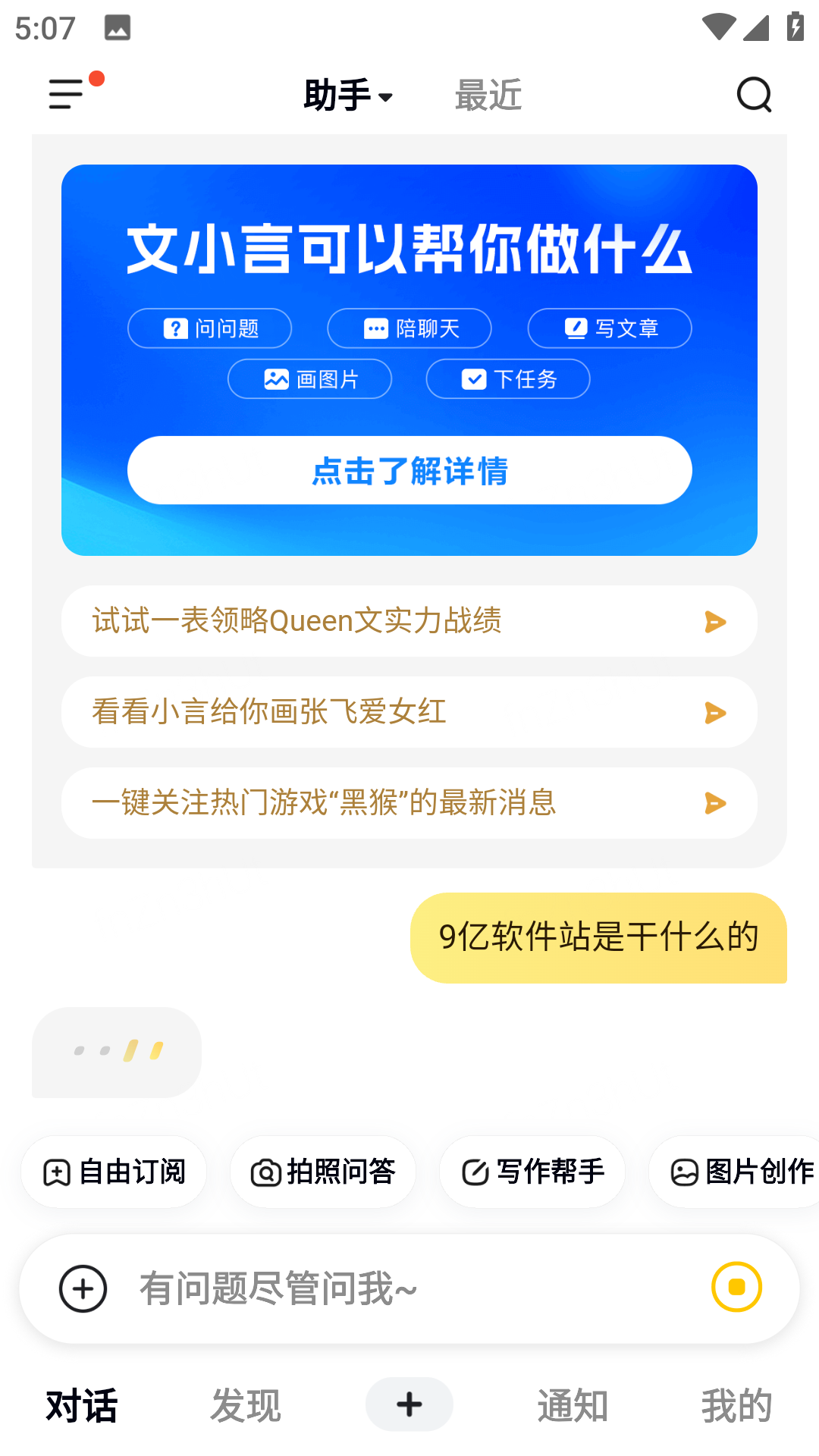
Task: Try the 看看小言给你画张飞爱女红 prompt
Action: point(409,712)
